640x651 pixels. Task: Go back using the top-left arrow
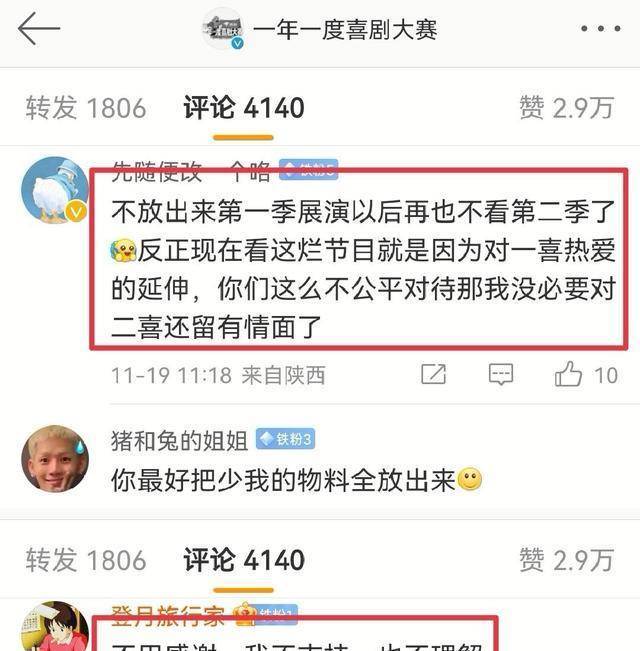(38, 28)
